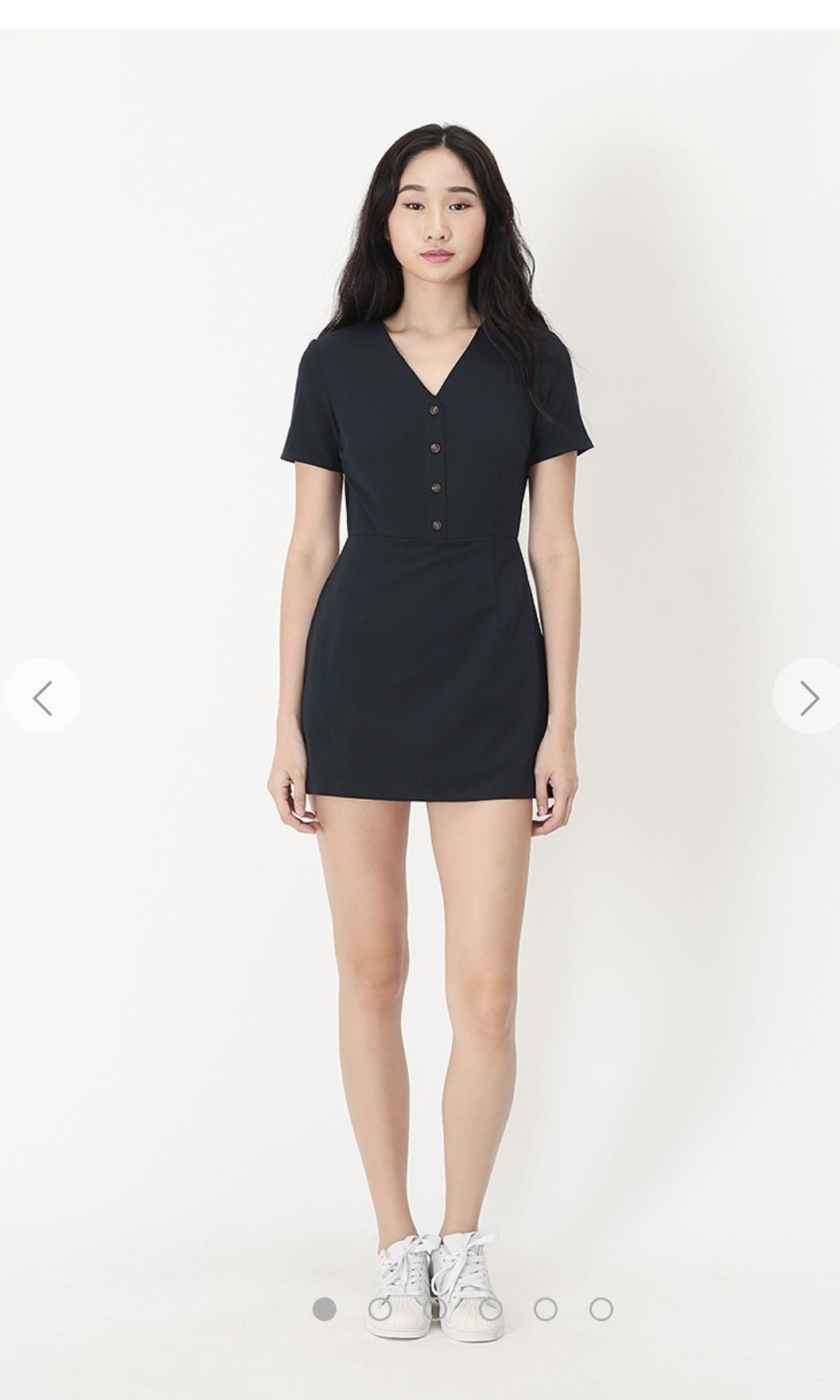Tap the second carousel dot
This screenshot has height=1400, width=840.
pyautogui.click(x=379, y=1309)
